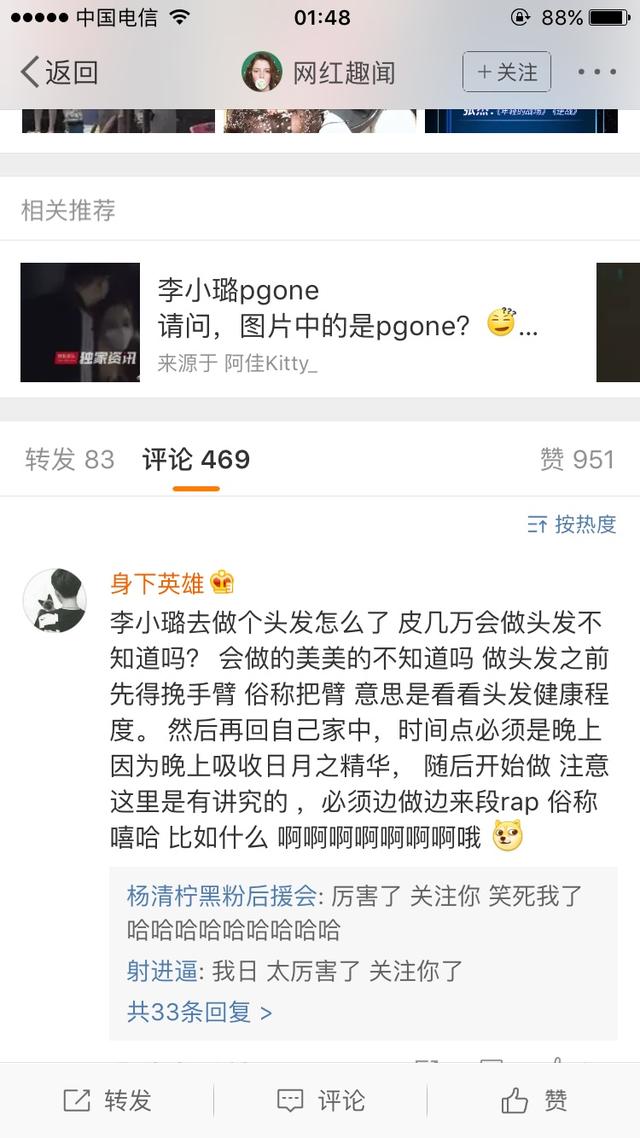Screen dimensions: 640x1138
Task: Expand 共33条回复 replies
Action: click(x=199, y=1011)
